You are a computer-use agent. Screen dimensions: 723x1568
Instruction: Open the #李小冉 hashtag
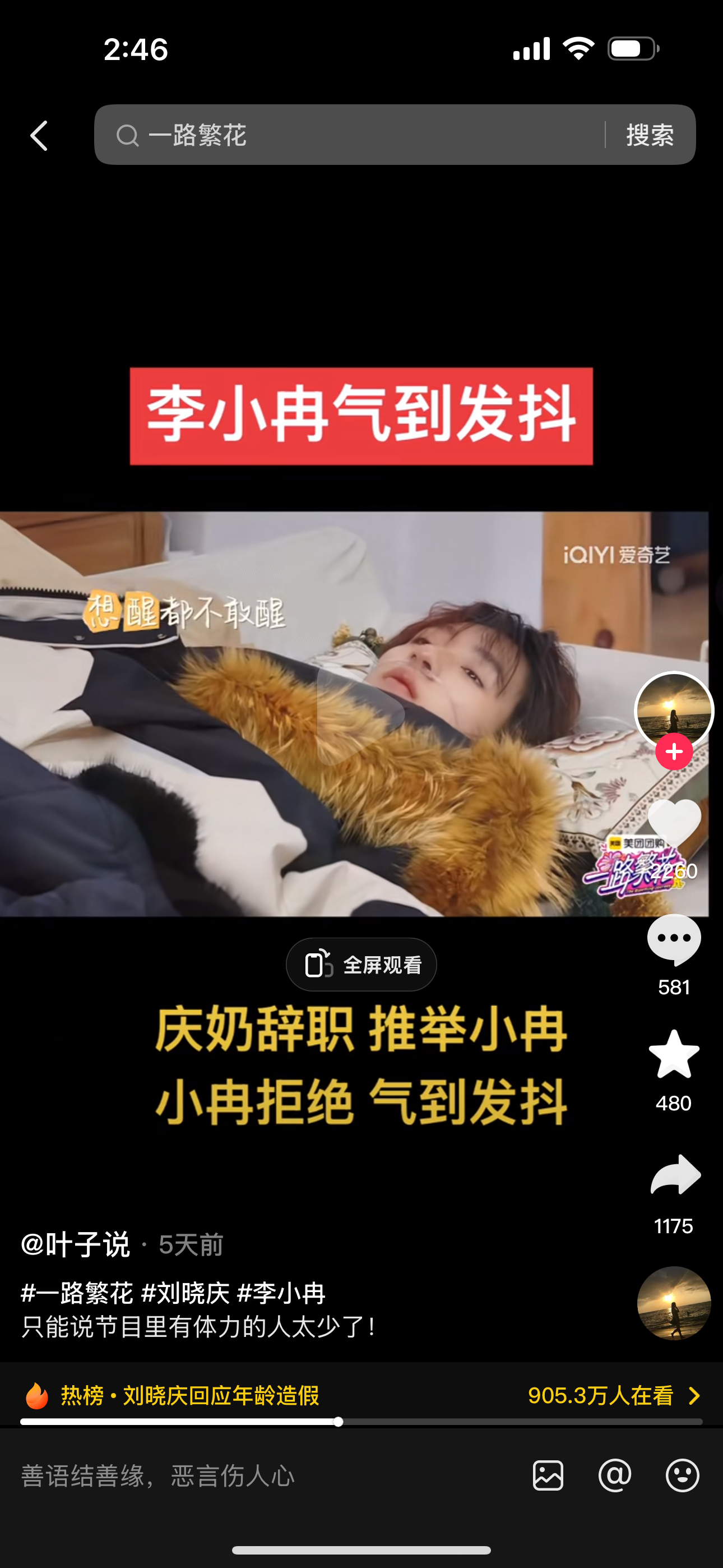[x=281, y=1293]
